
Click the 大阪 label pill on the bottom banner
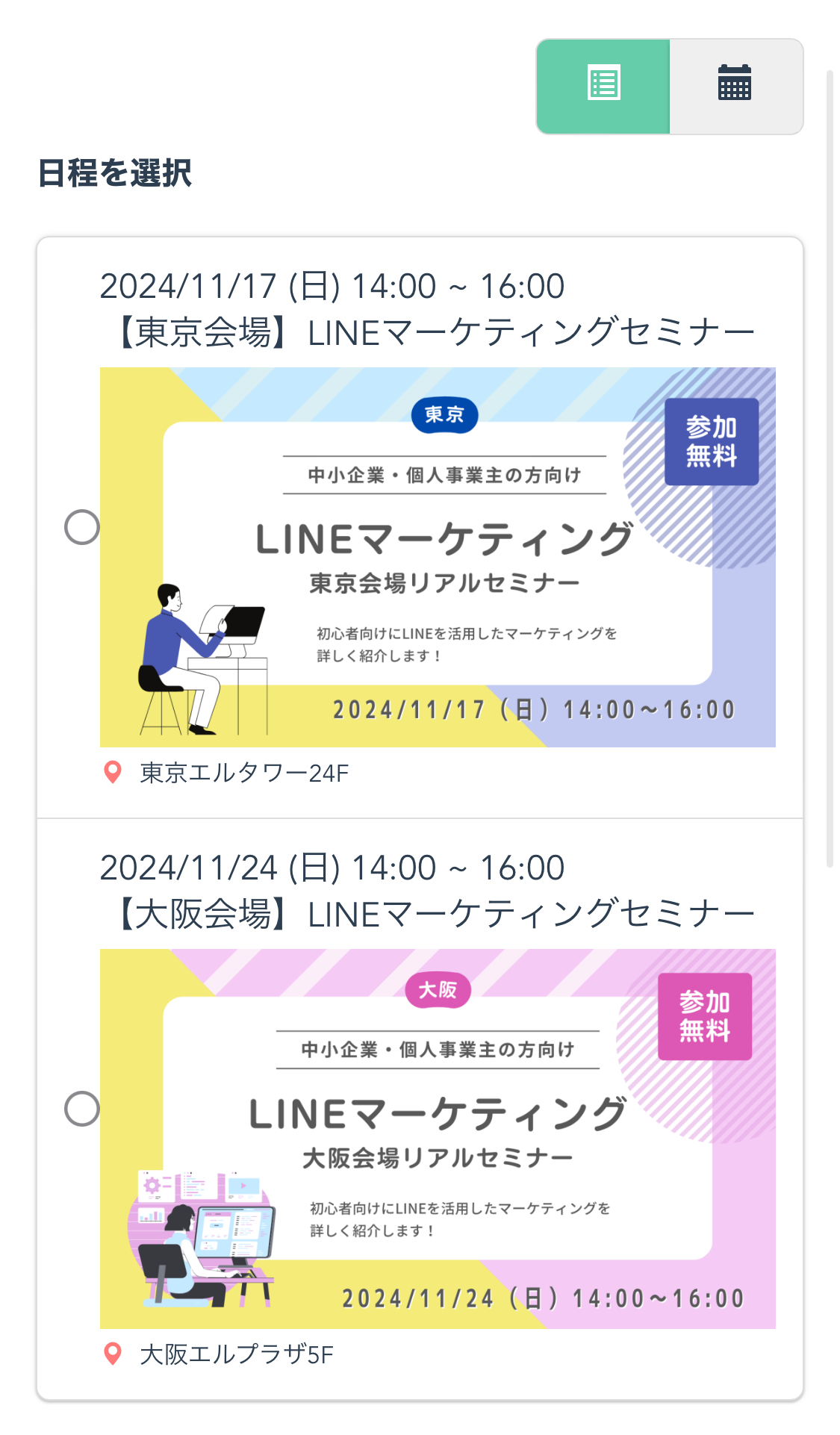[439, 991]
